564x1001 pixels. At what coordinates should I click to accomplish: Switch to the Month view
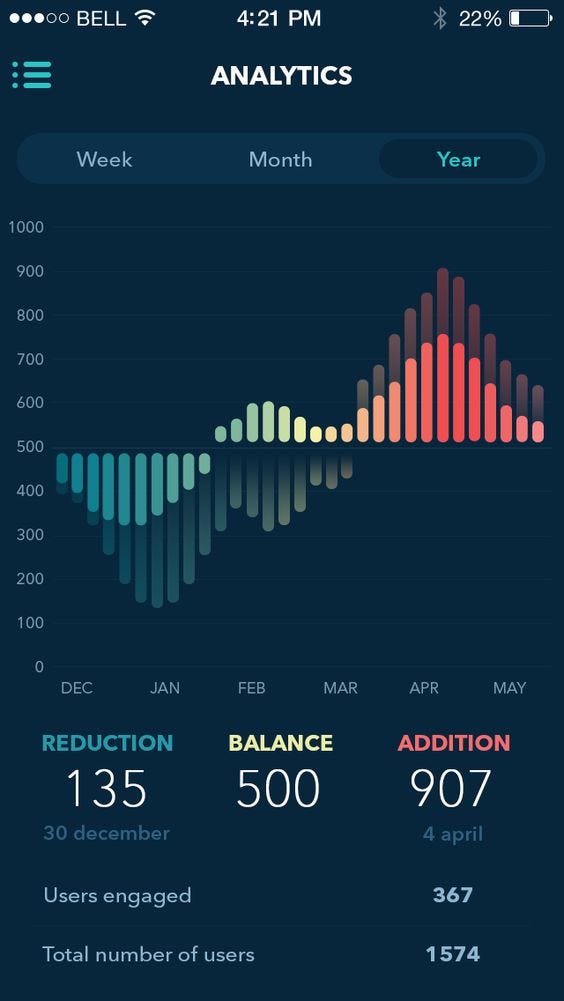[x=280, y=159]
